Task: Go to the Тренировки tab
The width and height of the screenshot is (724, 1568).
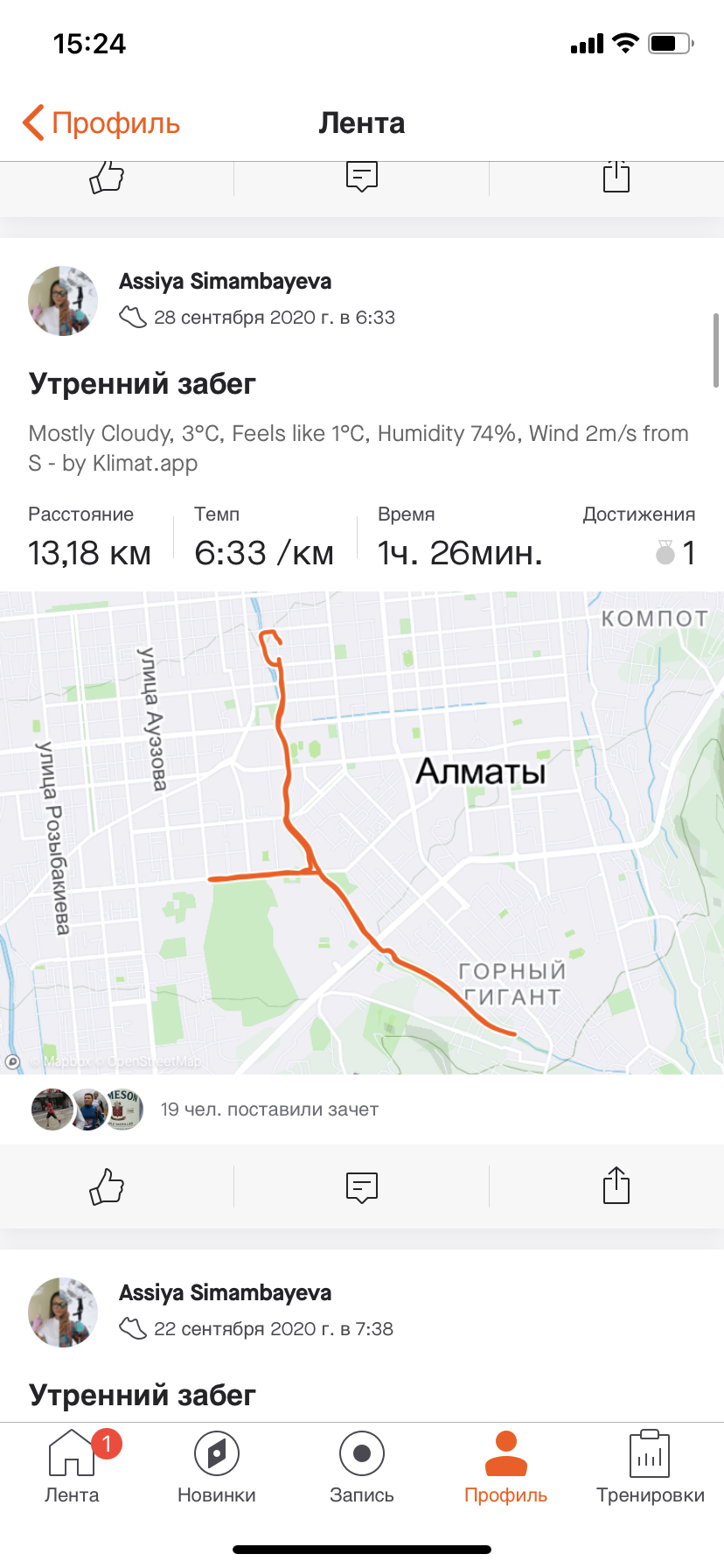Action: click(x=650, y=1466)
